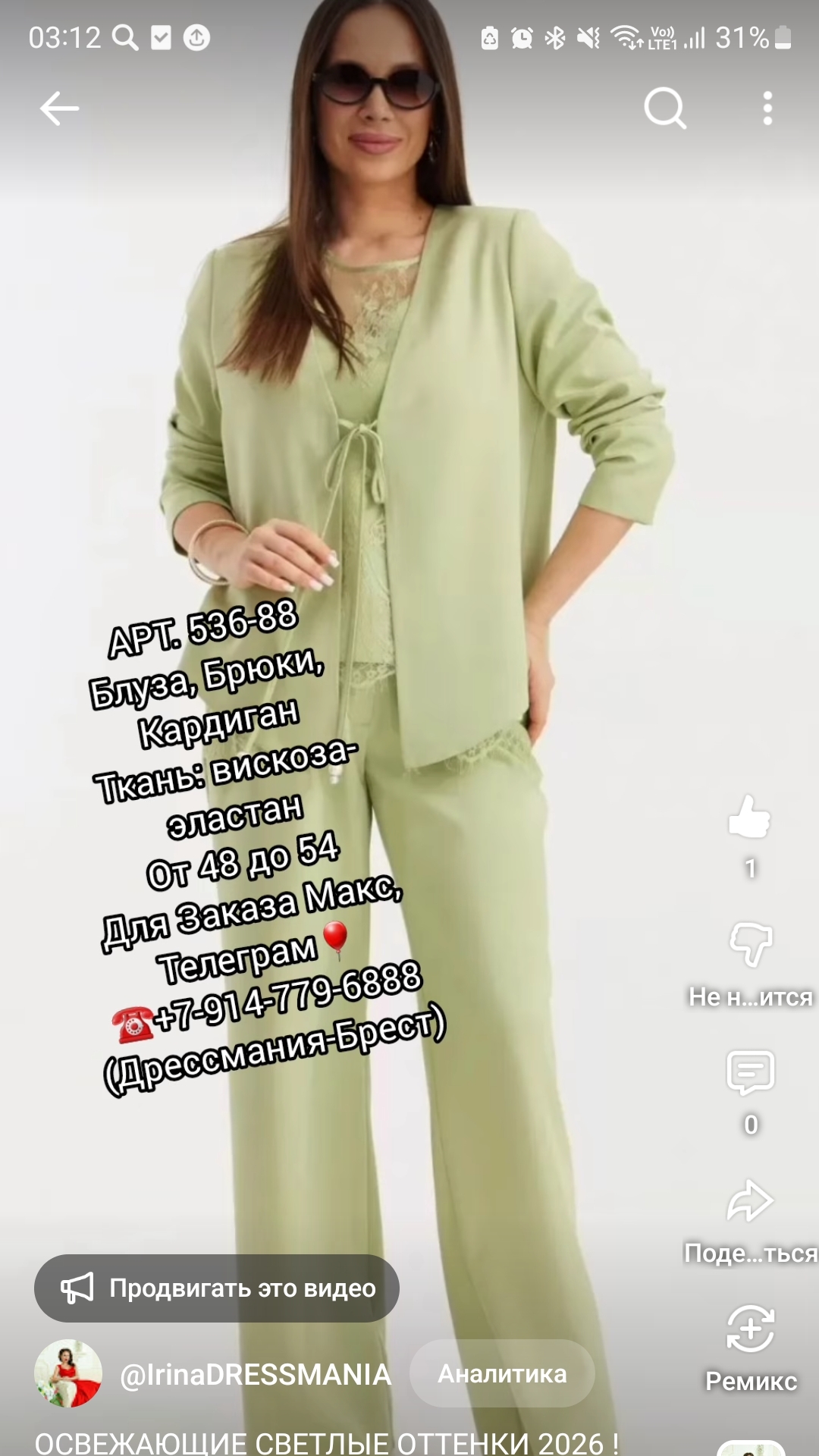The height and width of the screenshot is (1456, 819).
Task: Remix this Short
Action: point(749,1329)
